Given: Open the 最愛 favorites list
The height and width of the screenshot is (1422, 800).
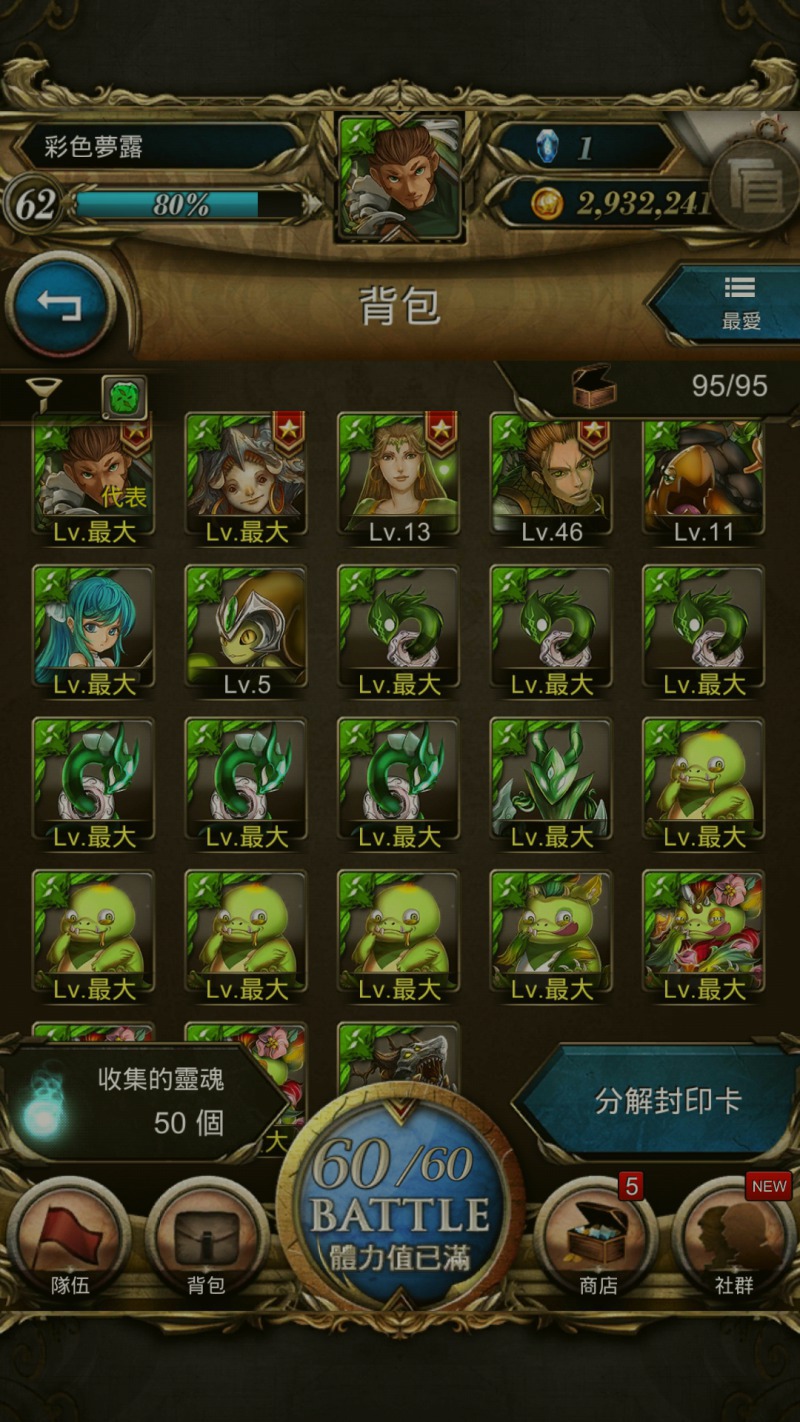Looking at the screenshot, I should pyautogui.click(x=730, y=303).
